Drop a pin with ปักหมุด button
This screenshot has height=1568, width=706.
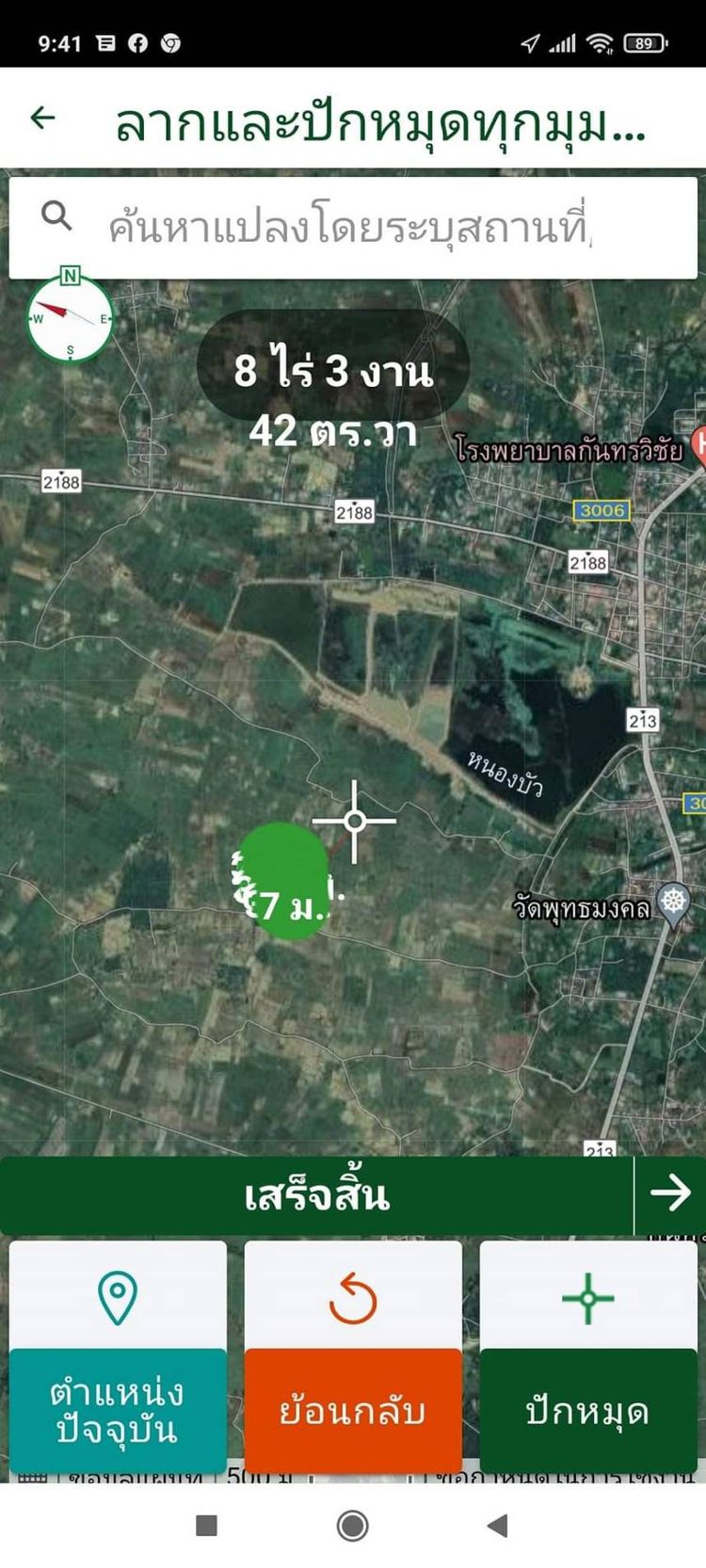[588, 1356]
